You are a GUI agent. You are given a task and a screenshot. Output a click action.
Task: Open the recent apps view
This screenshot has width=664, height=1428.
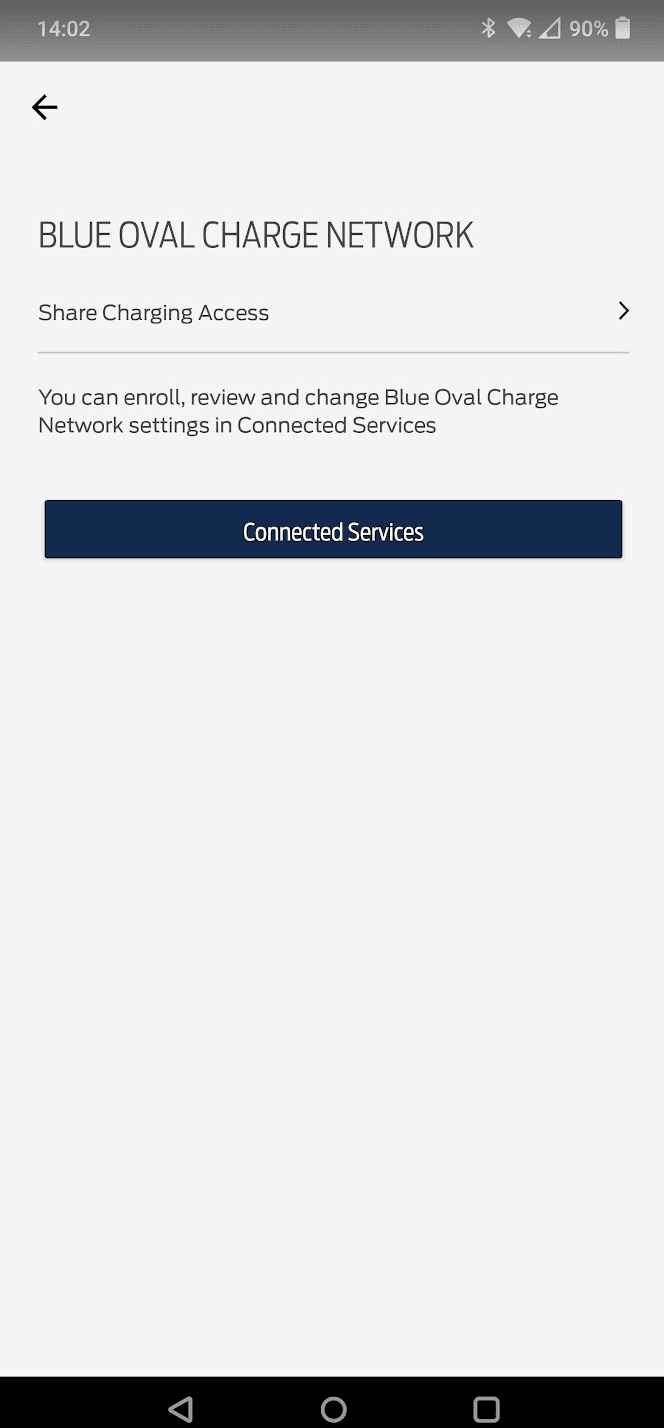[x=486, y=1409]
